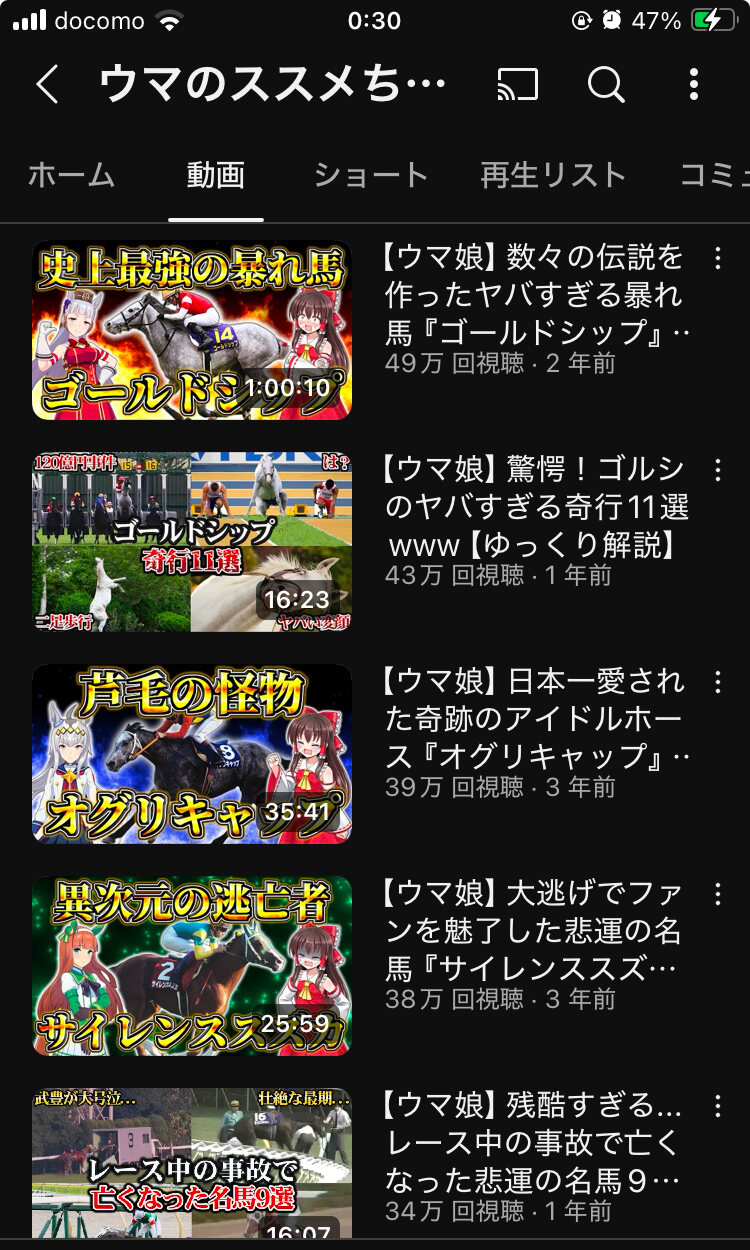Play the 悲運の名馬9選 video
The image size is (750, 1250).
tap(192, 1164)
